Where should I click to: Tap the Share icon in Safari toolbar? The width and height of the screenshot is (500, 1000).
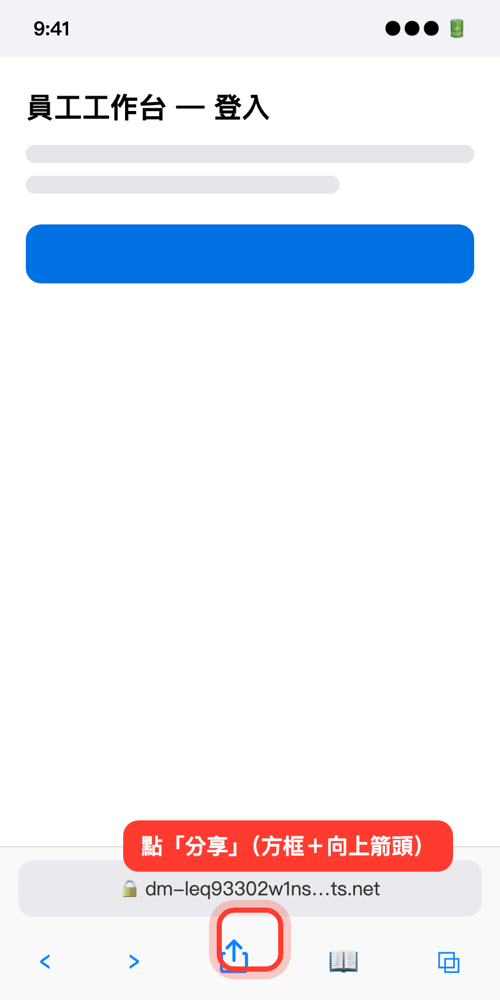coord(234,955)
